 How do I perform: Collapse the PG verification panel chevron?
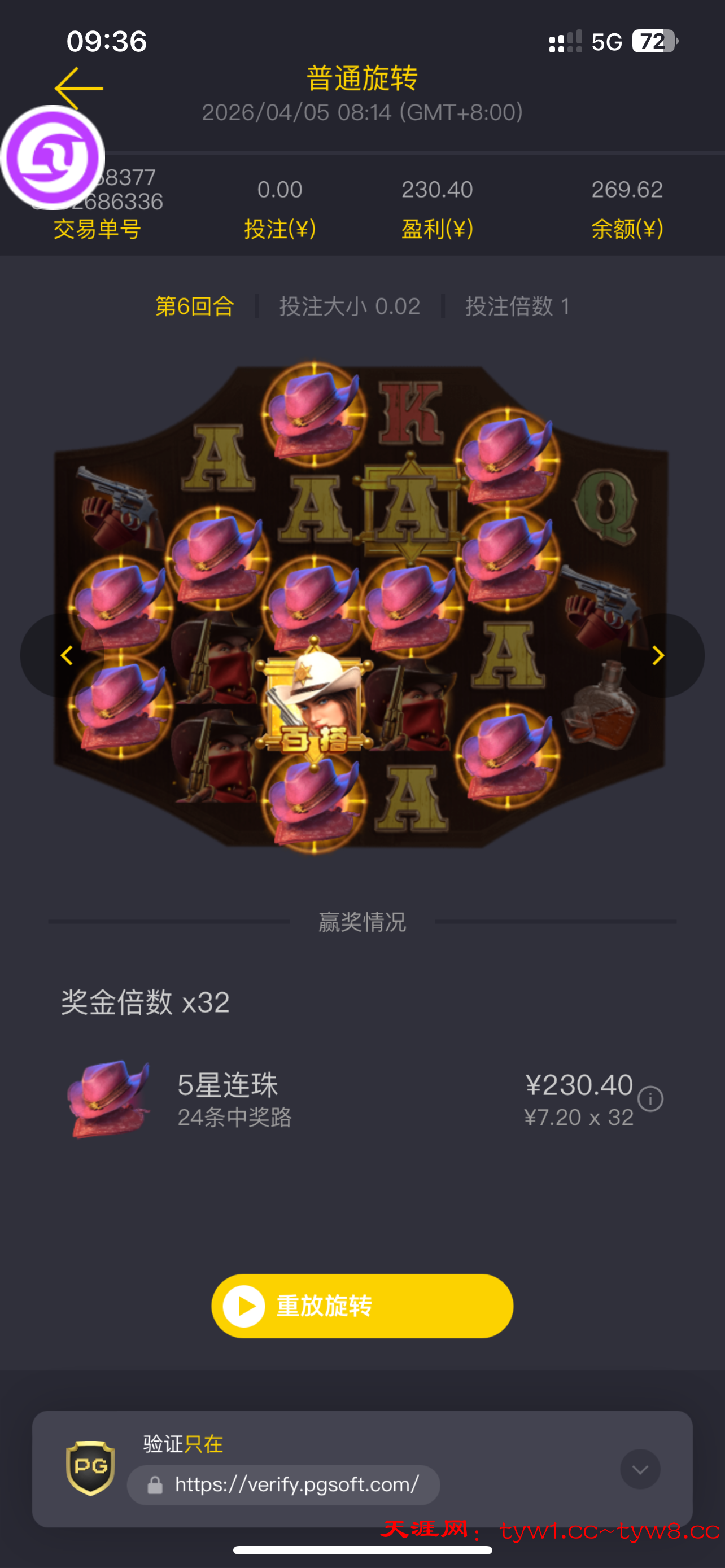point(640,1469)
